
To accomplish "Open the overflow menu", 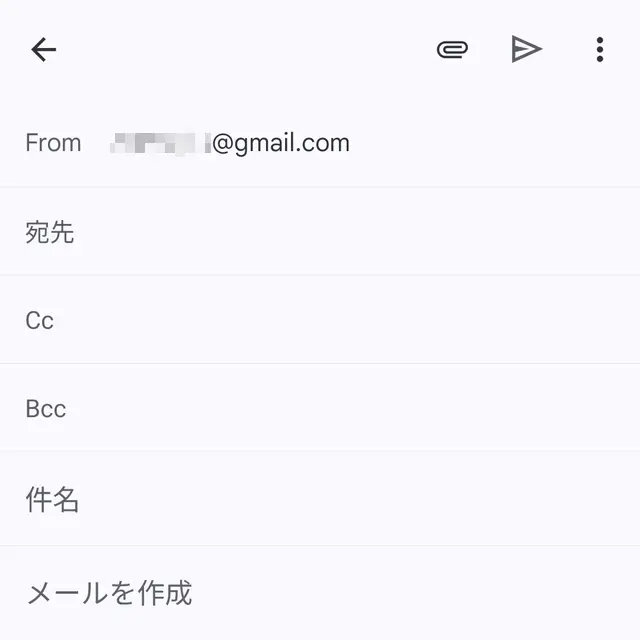I will point(599,50).
